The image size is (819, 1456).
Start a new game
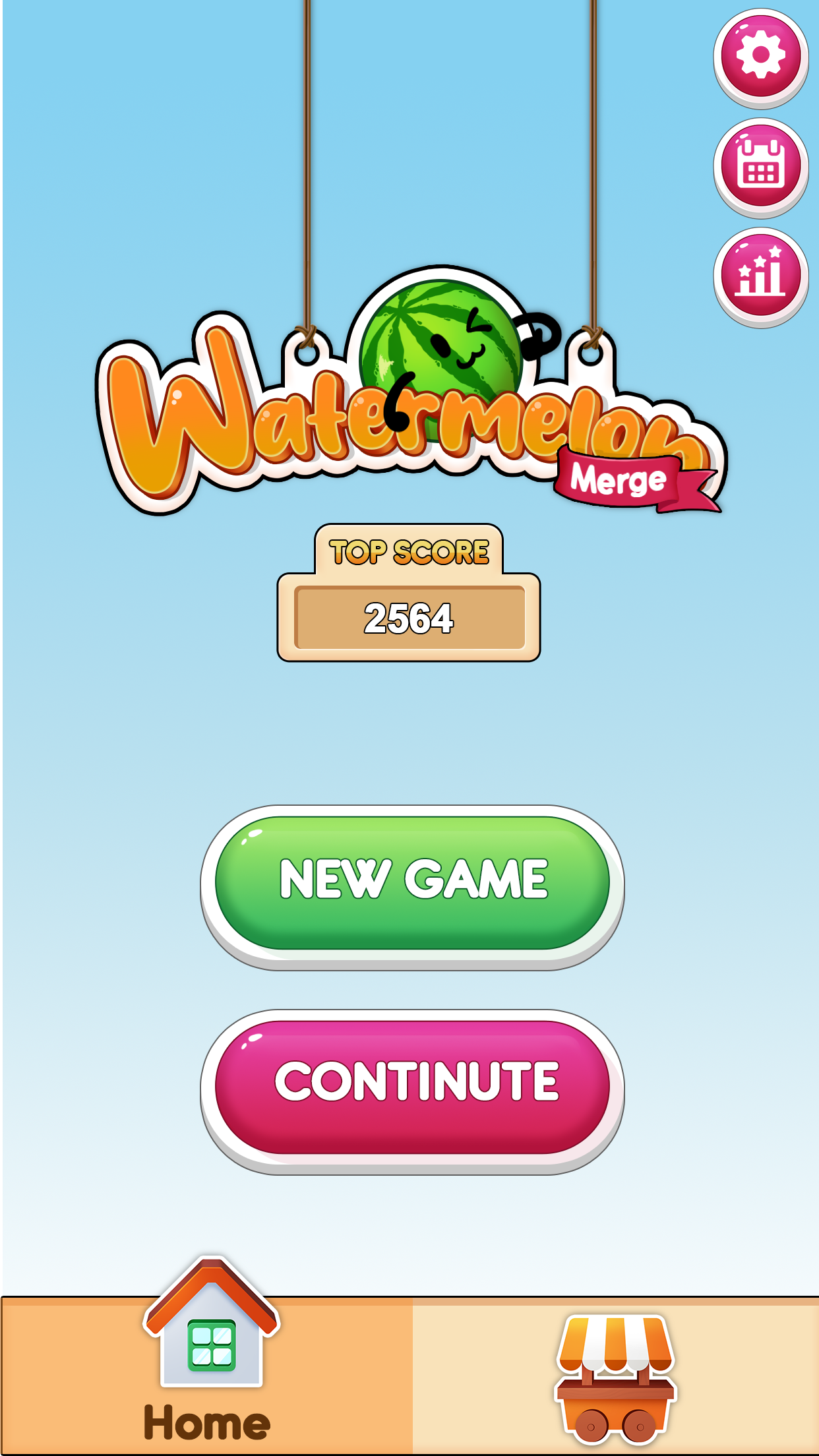point(412,882)
